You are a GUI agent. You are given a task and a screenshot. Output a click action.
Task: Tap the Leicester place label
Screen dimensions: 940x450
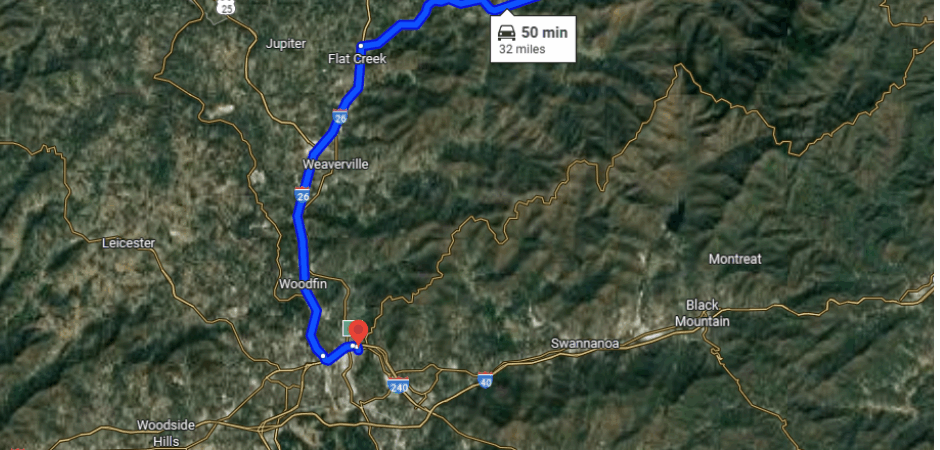tap(129, 243)
